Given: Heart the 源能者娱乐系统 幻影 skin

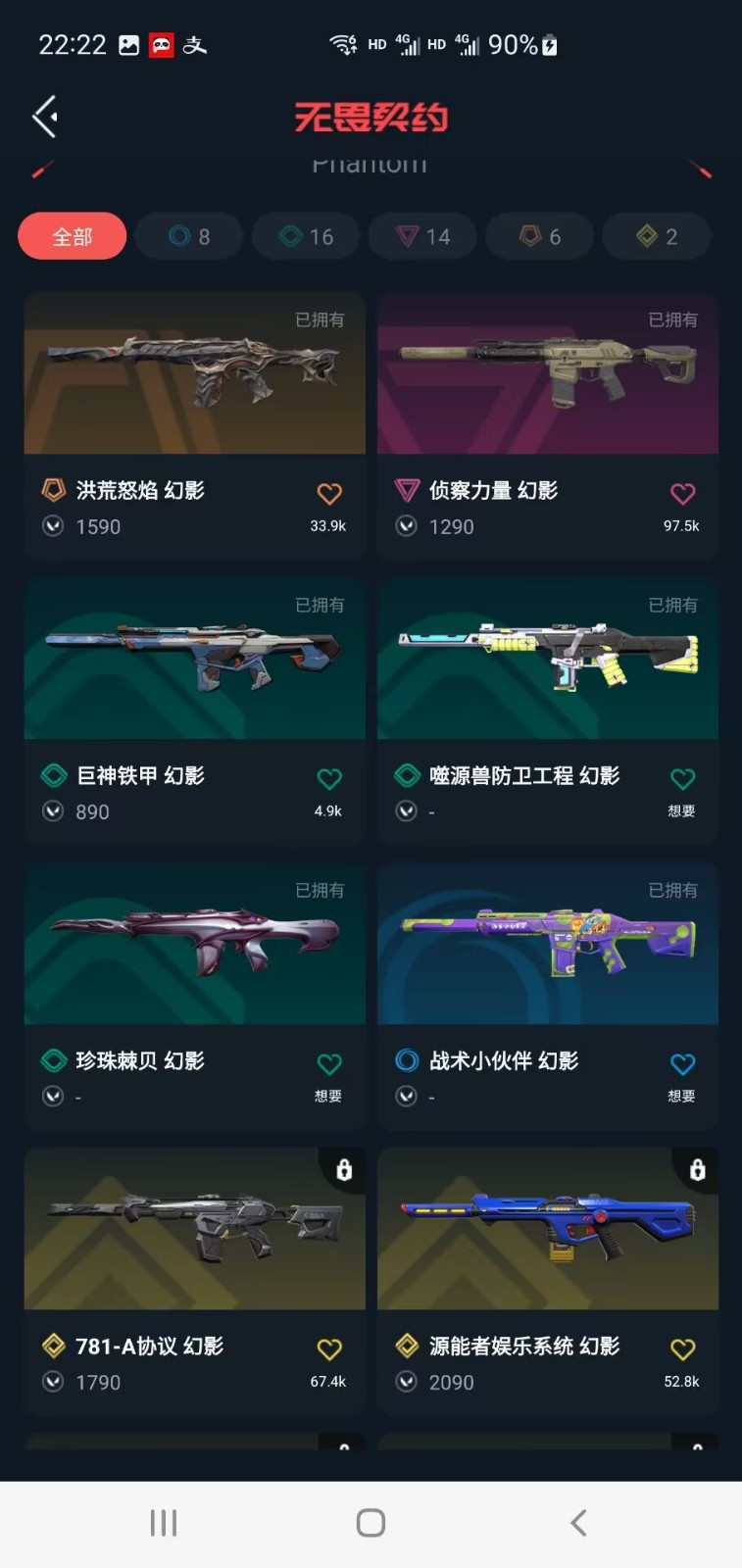Looking at the screenshot, I should (x=682, y=1349).
